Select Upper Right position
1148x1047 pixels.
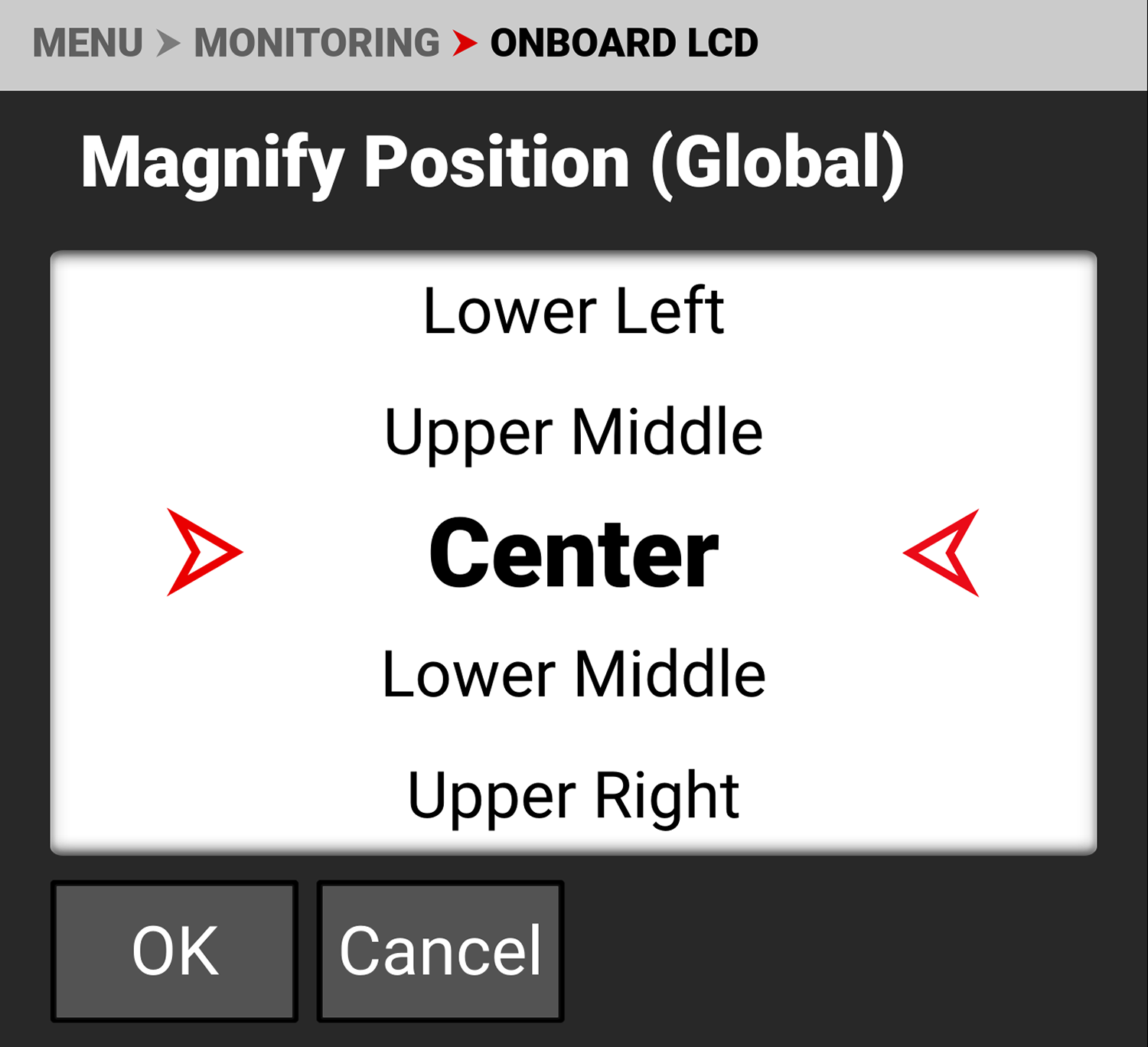coord(573,796)
